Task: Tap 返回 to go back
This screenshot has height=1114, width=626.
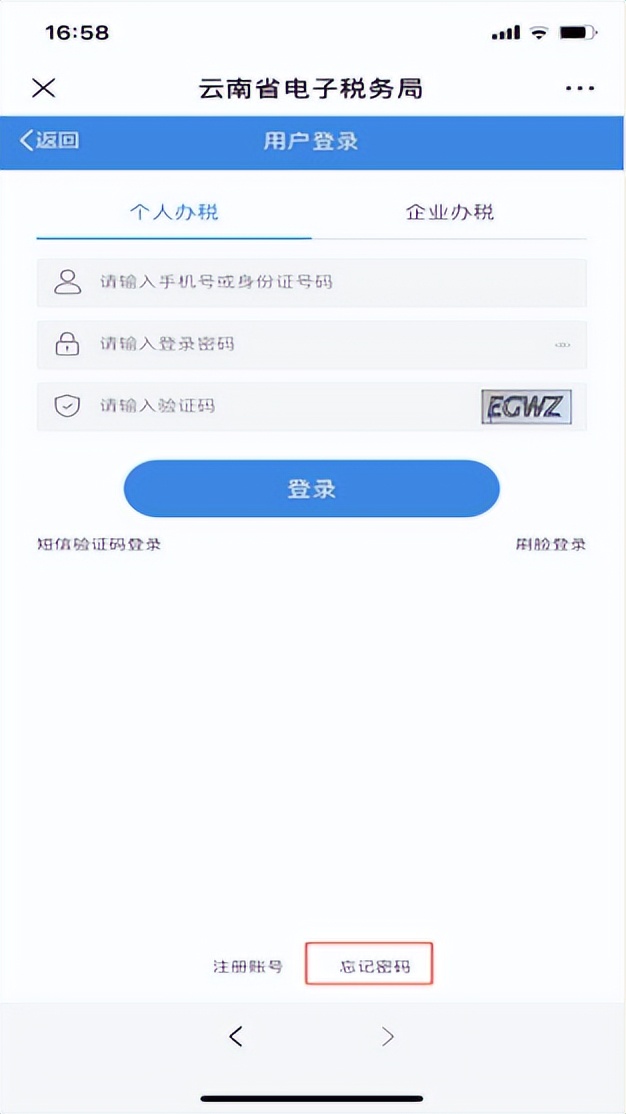Action: (49, 141)
